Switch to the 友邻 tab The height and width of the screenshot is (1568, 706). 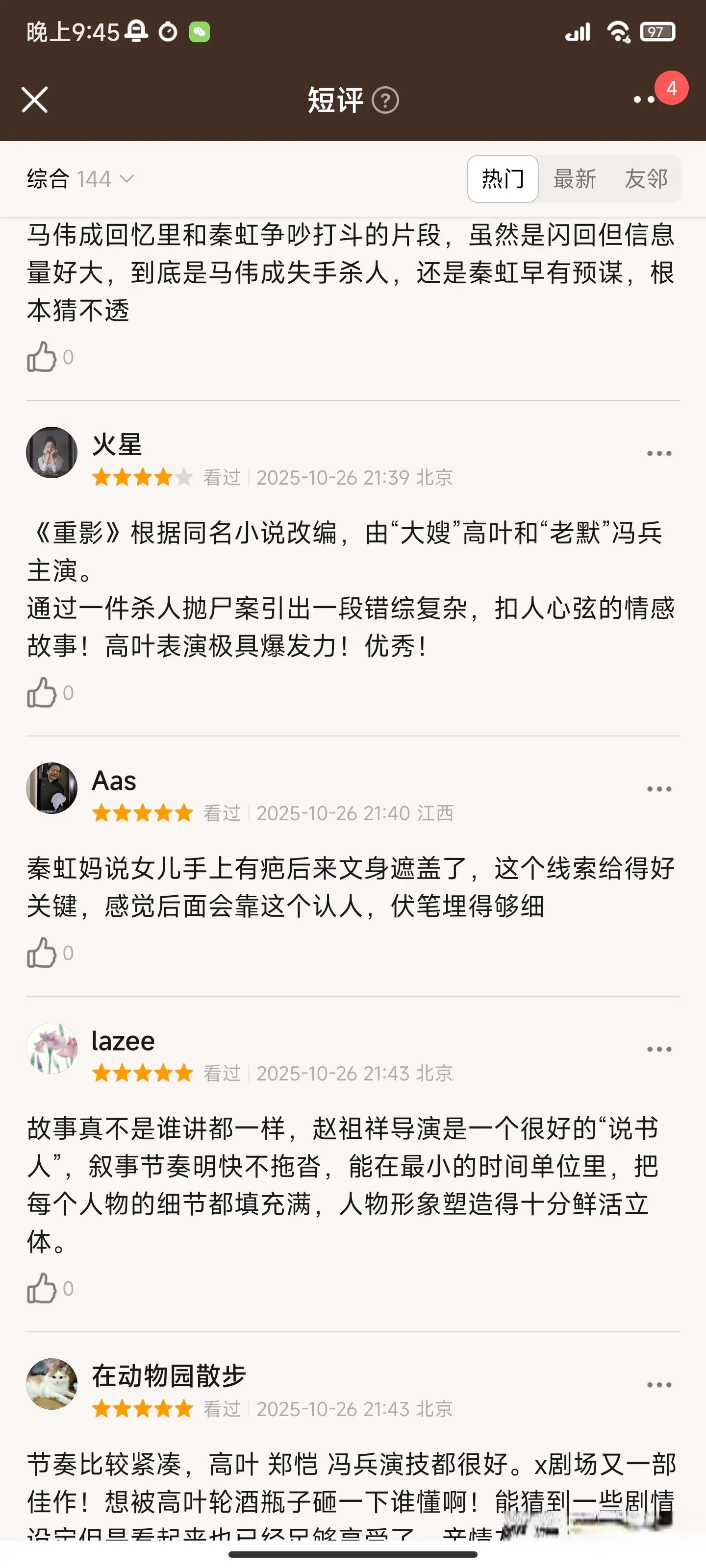646,179
